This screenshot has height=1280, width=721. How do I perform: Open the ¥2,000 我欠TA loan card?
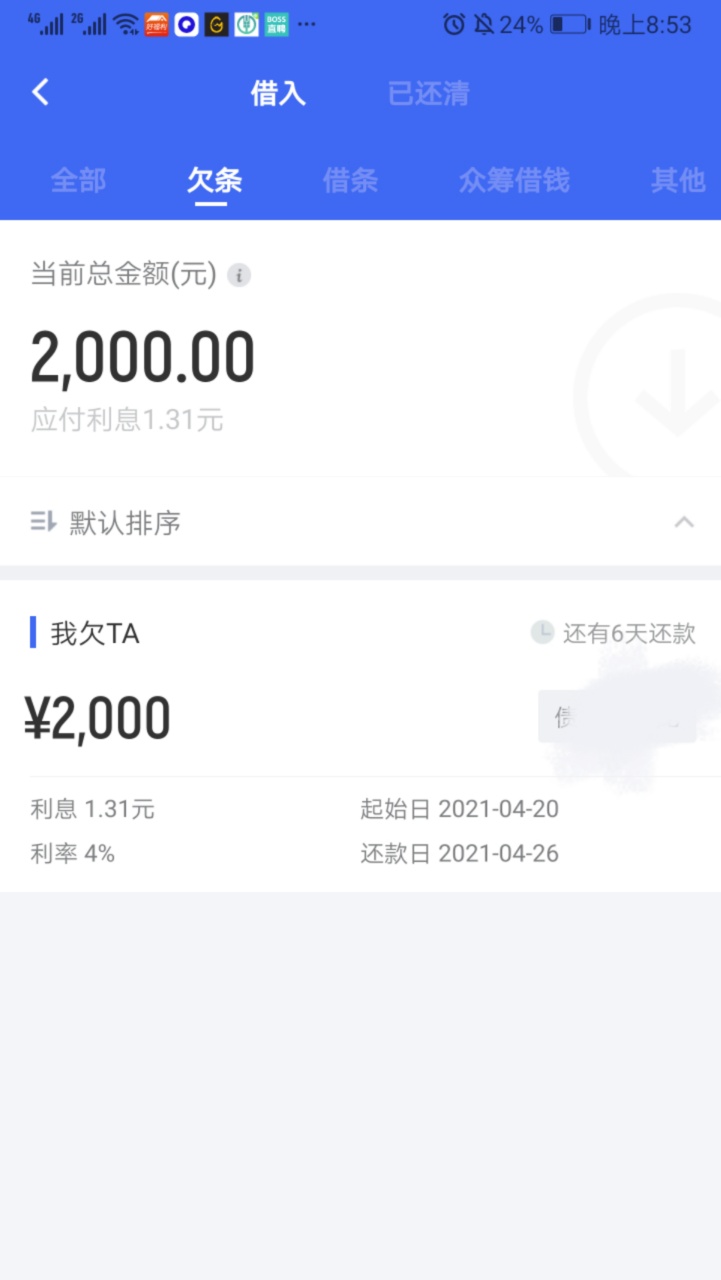360,736
